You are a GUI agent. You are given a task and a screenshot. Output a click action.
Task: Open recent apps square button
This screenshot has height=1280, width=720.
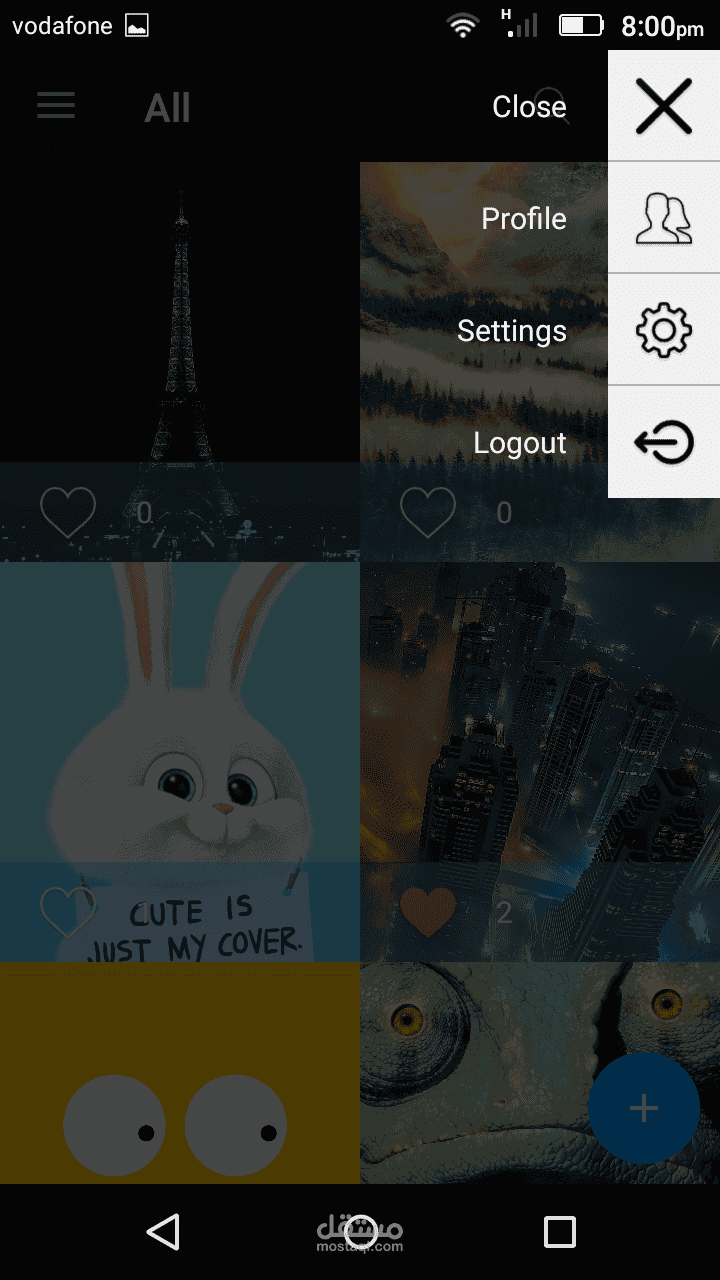pos(559,1232)
